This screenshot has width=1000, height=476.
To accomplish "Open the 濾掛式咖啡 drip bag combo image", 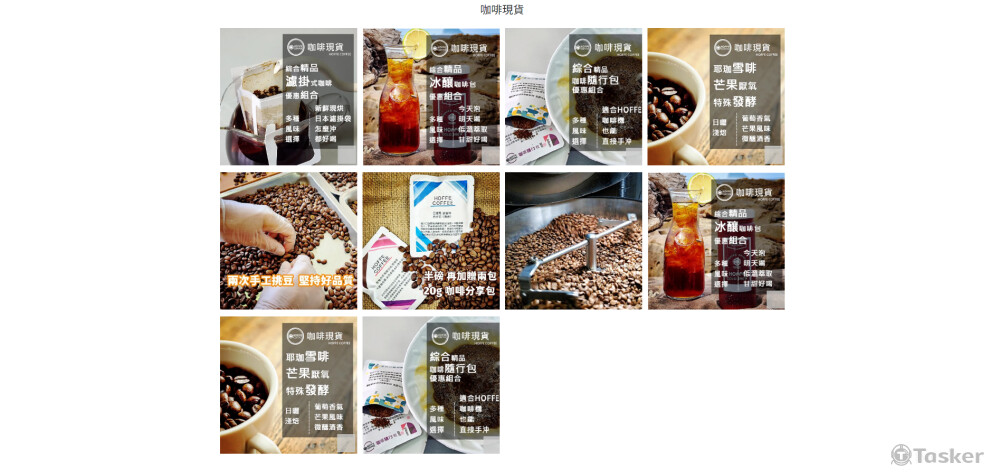I will coord(288,97).
